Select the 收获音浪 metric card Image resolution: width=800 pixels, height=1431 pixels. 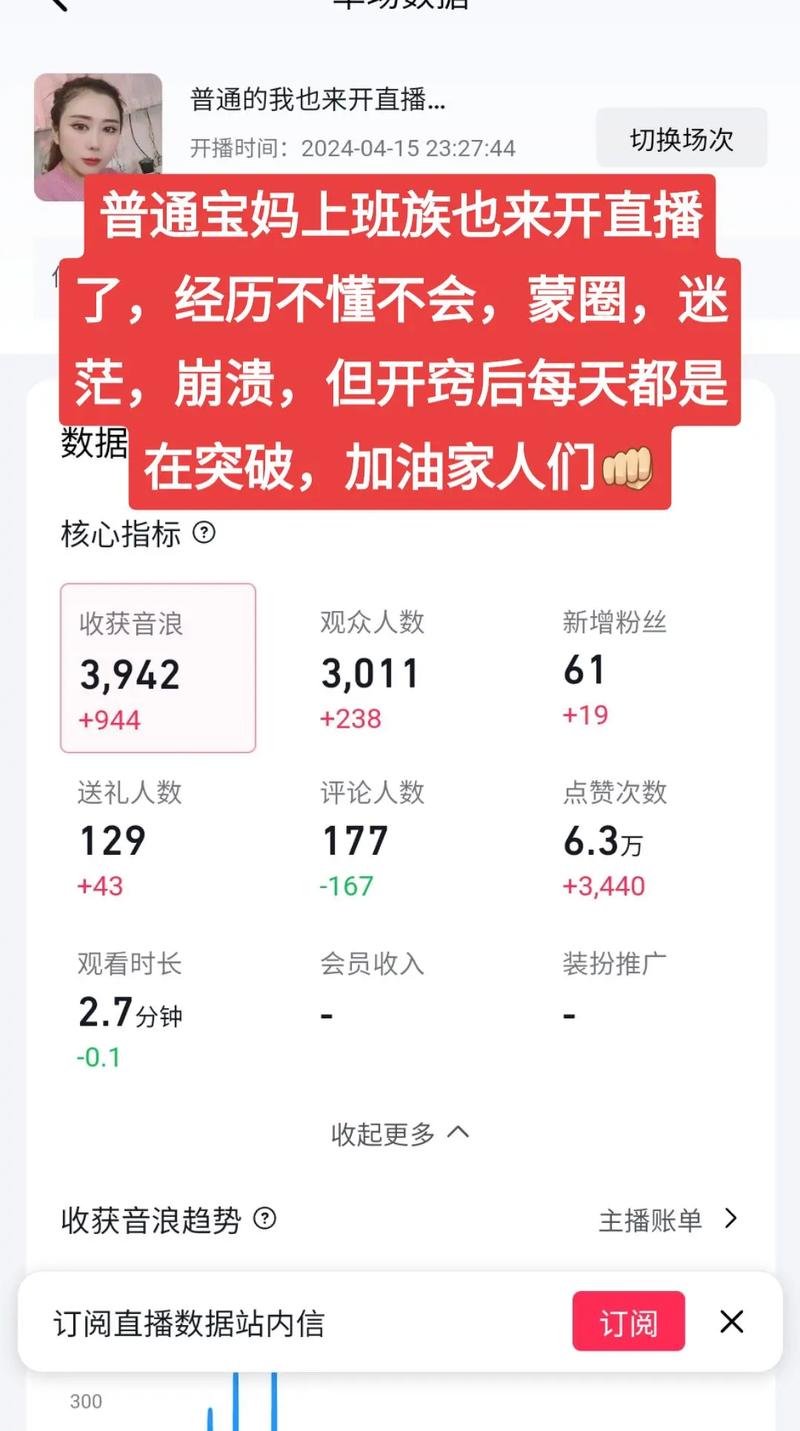(158, 668)
